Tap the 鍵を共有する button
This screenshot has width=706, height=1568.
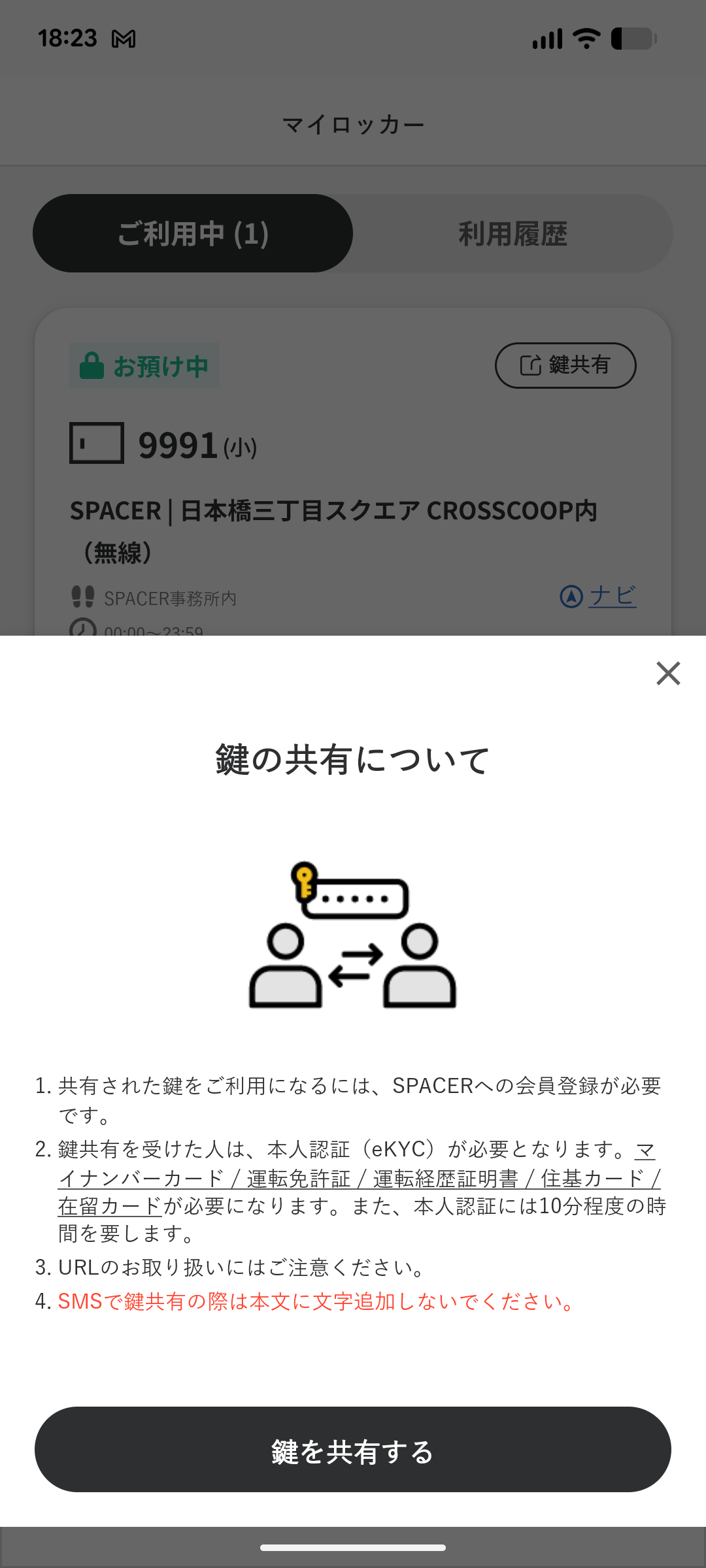pyautogui.click(x=353, y=1449)
